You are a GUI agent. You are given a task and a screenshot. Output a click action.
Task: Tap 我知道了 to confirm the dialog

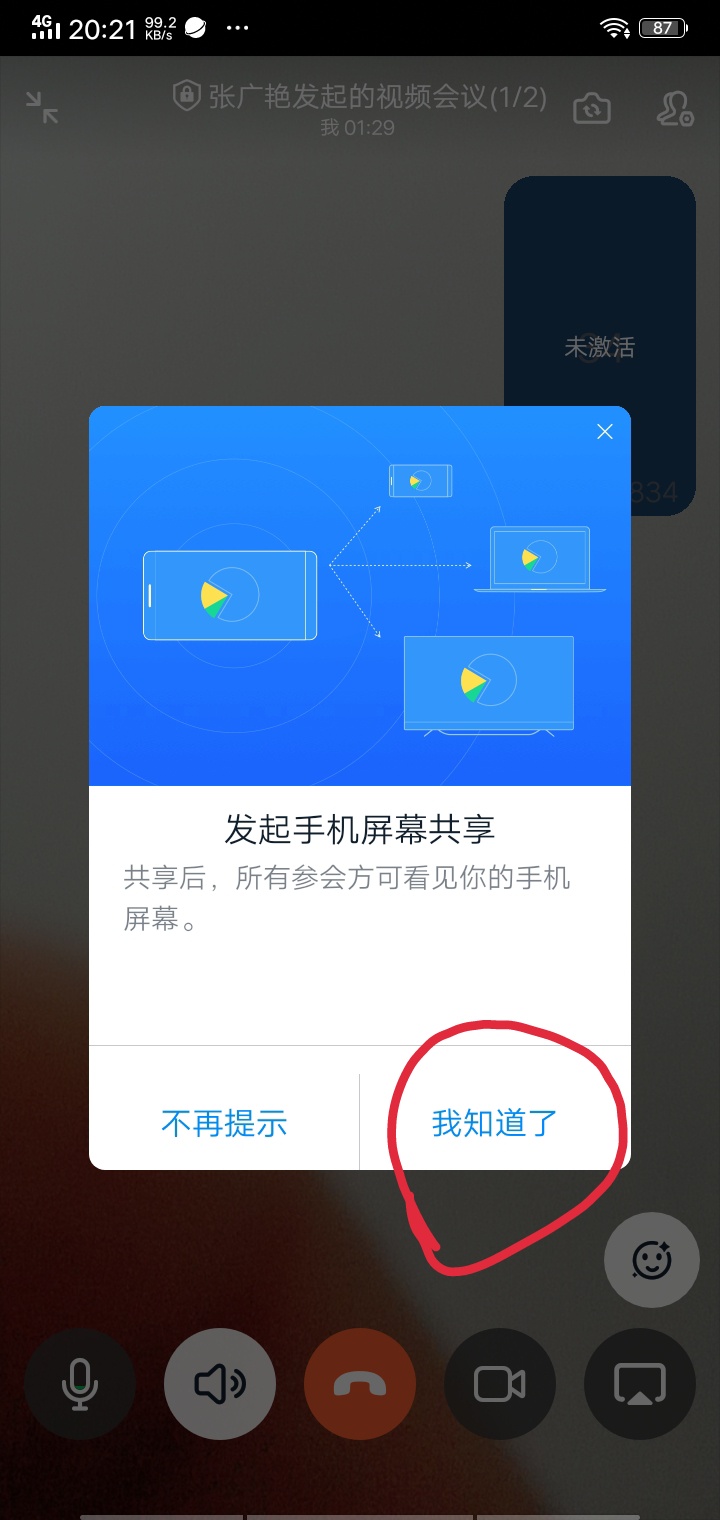tap(495, 1122)
